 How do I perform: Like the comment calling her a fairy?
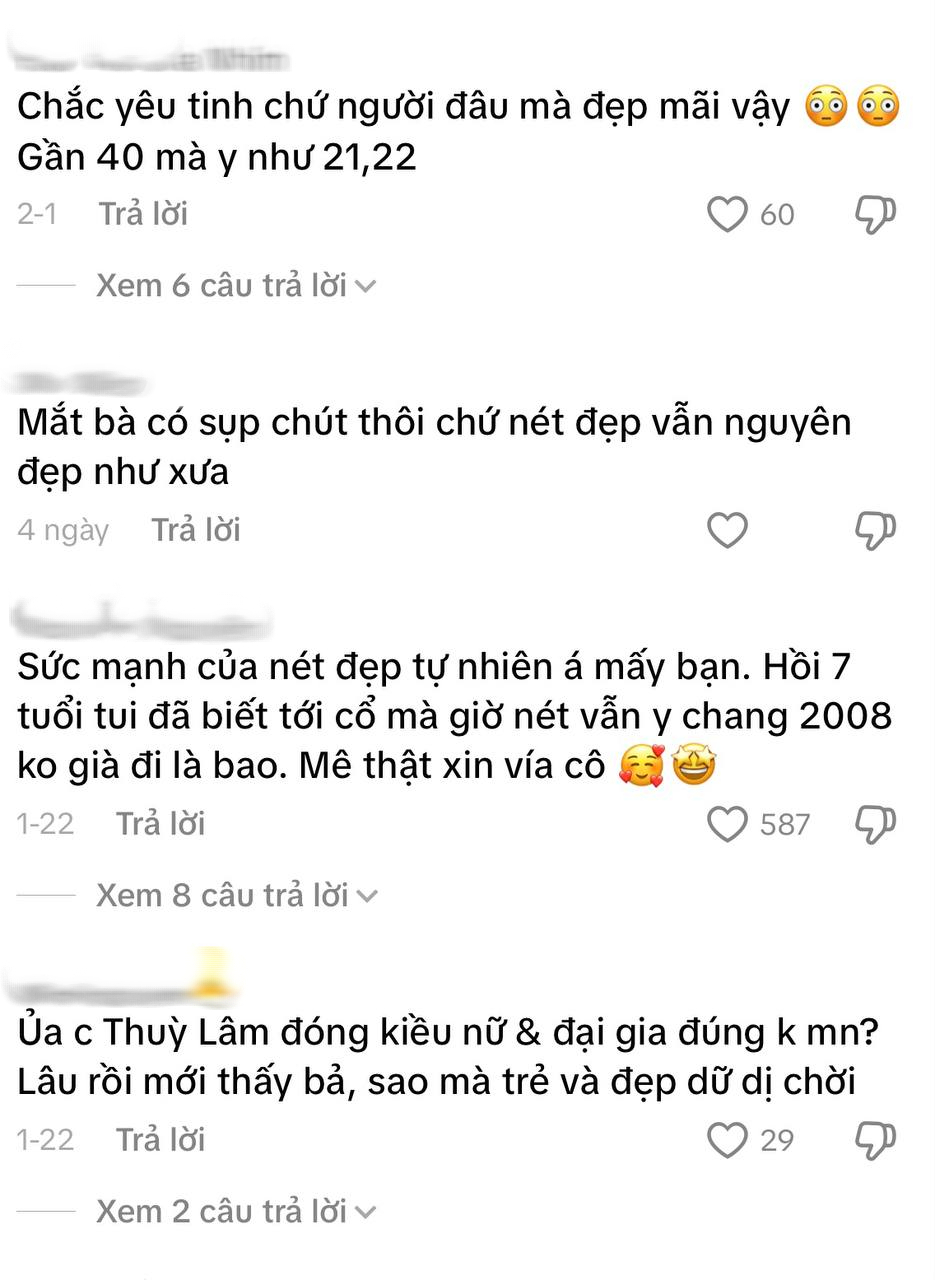(x=728, y=214)
